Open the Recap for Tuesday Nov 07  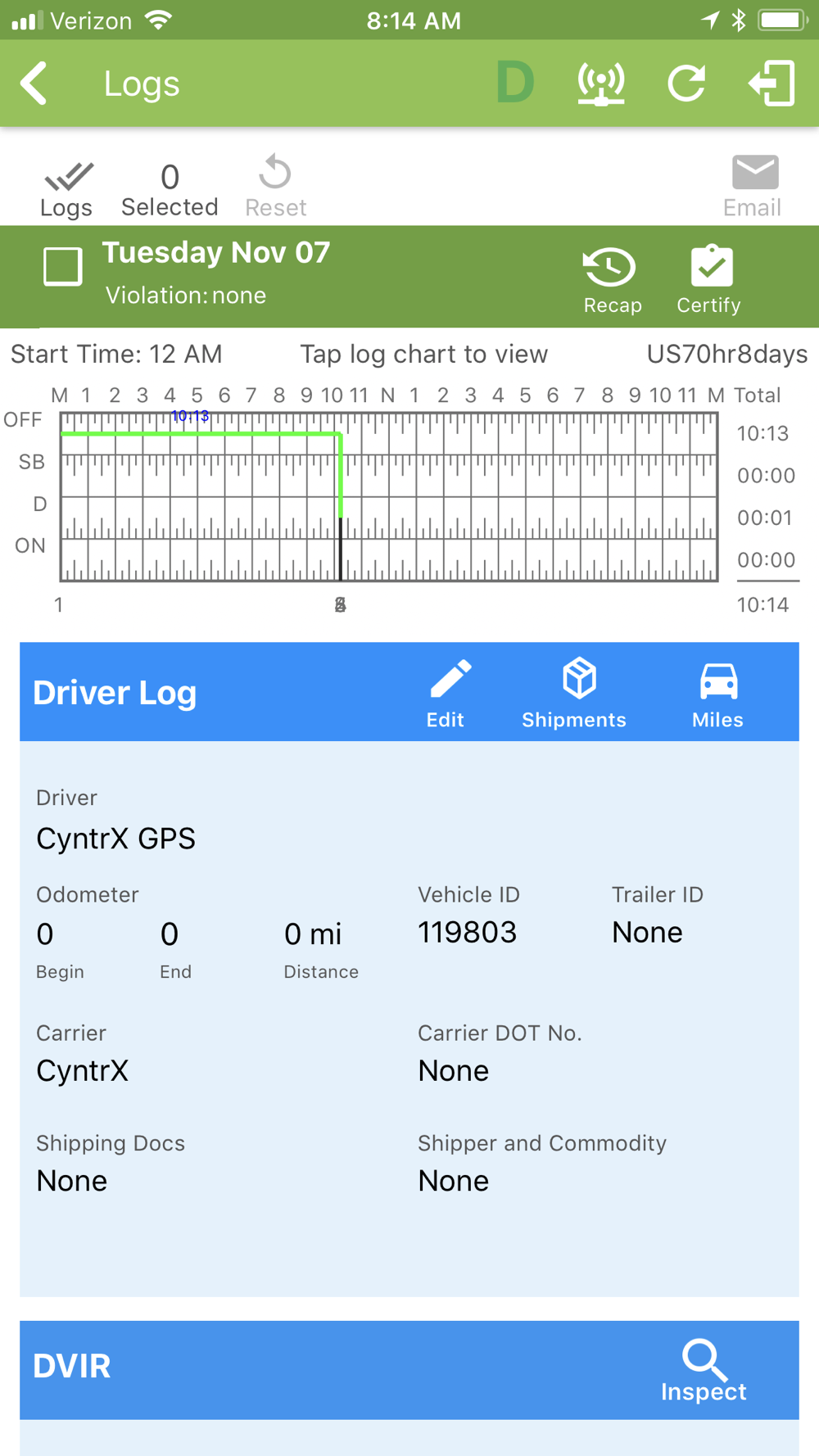tap(612, 281)
